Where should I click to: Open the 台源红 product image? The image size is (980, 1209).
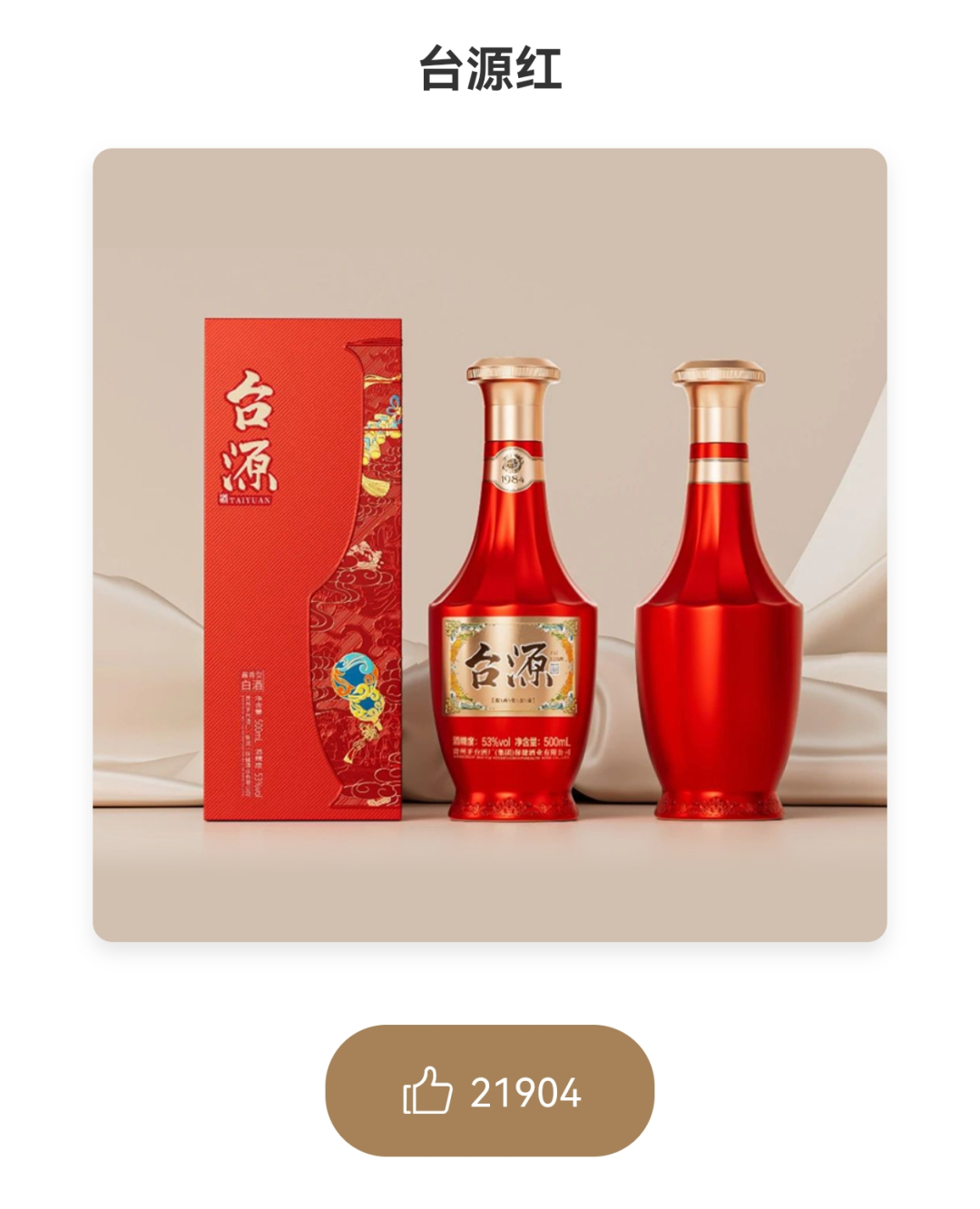489,545
